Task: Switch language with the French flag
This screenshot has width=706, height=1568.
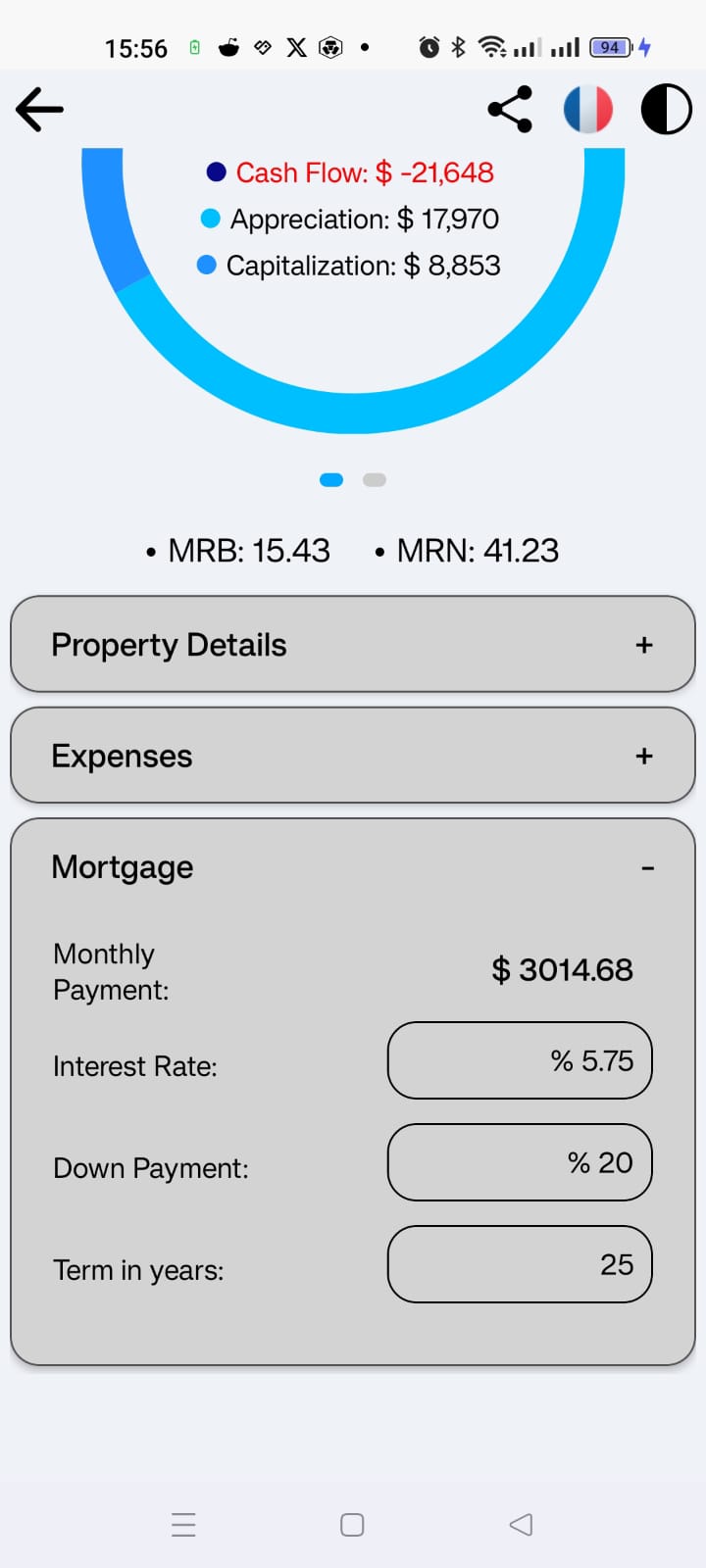Action: click(588, 109)
